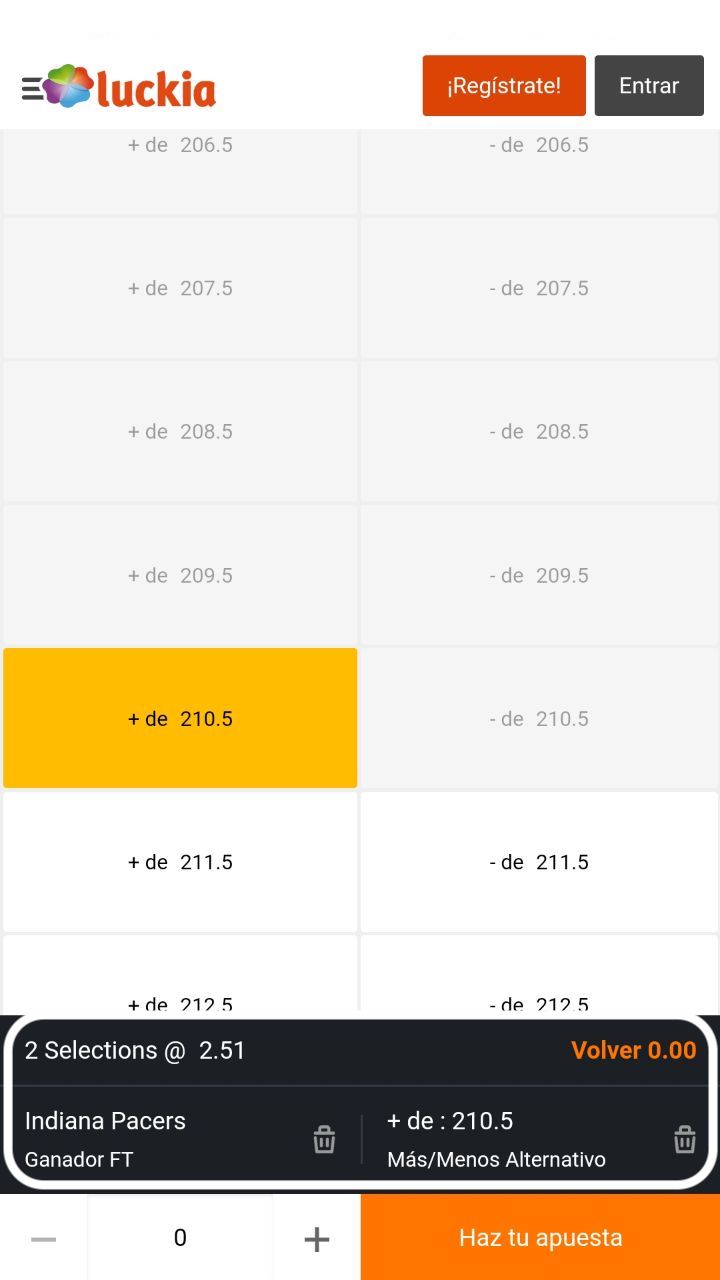
Task: Choose - de 209.5 option
Action: 539,575
